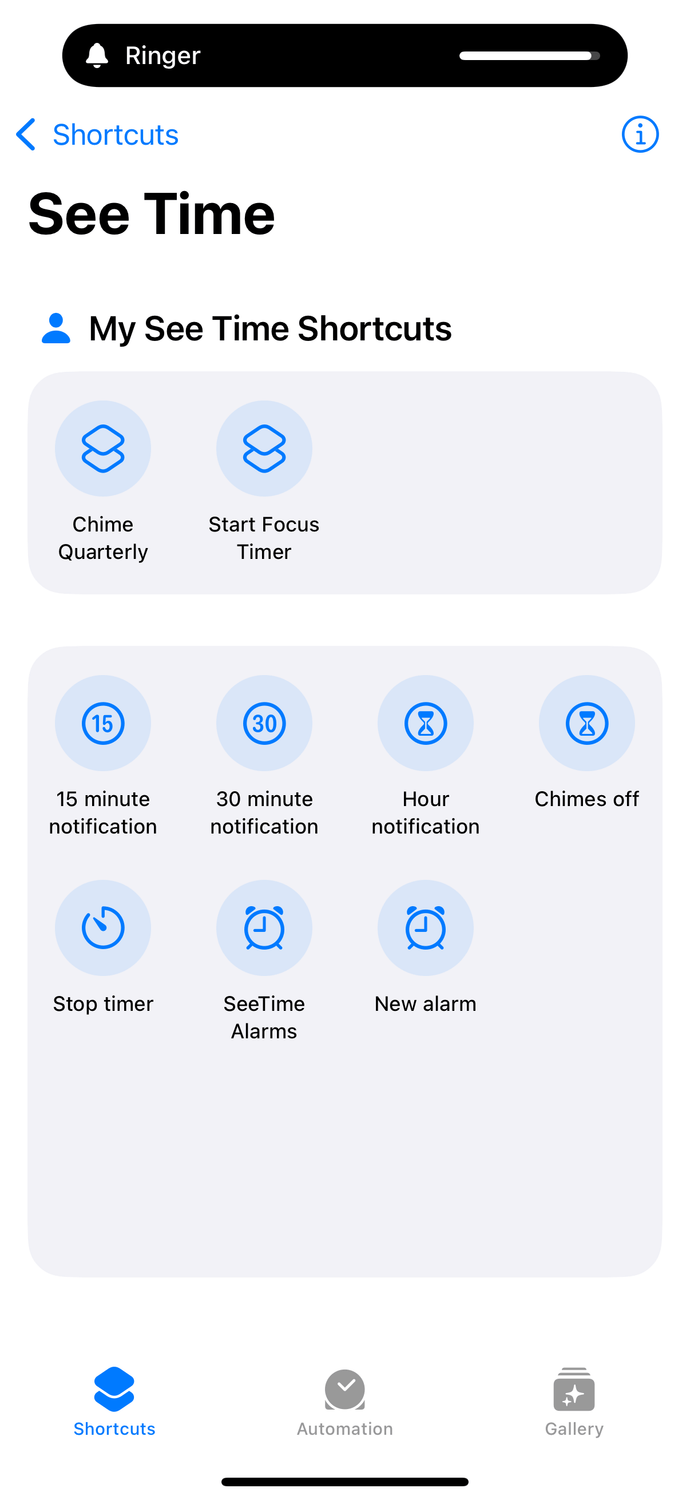Go back to Shortcuts
The width and height of the screenshot is (690, 1500).
[97, 135]
